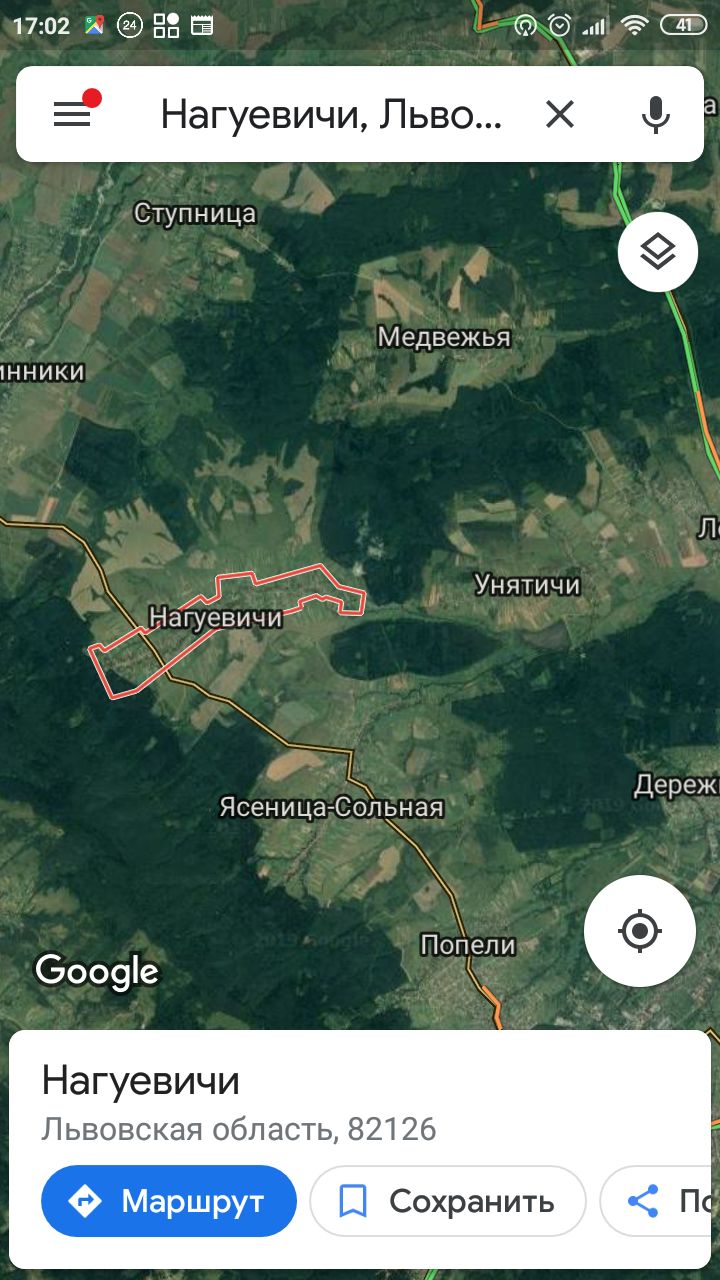The width and height of the screenshot is (720, 1280).
Task: Tap the search field showing Нагуевичи
Action: coord(330,115)
